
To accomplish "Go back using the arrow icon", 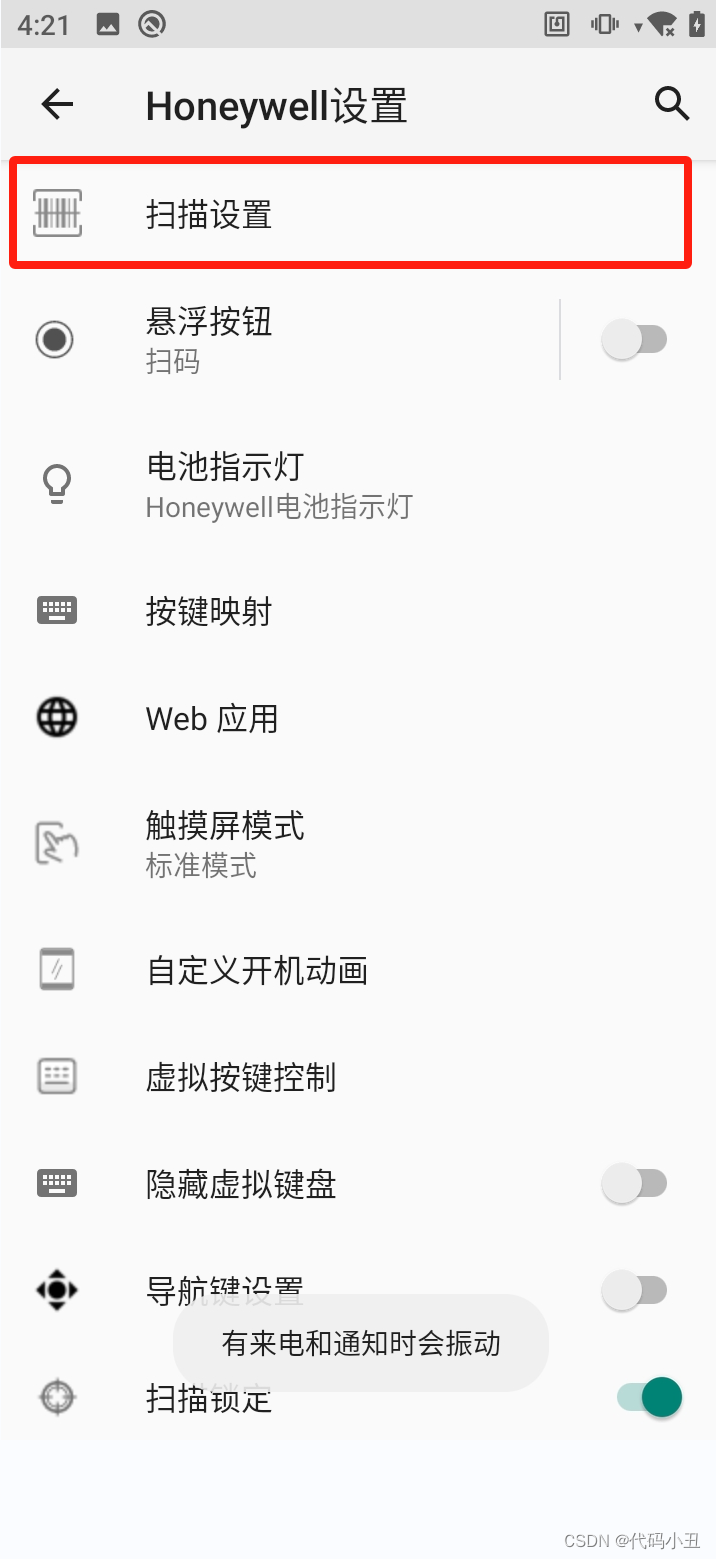I will coord(57,104).
